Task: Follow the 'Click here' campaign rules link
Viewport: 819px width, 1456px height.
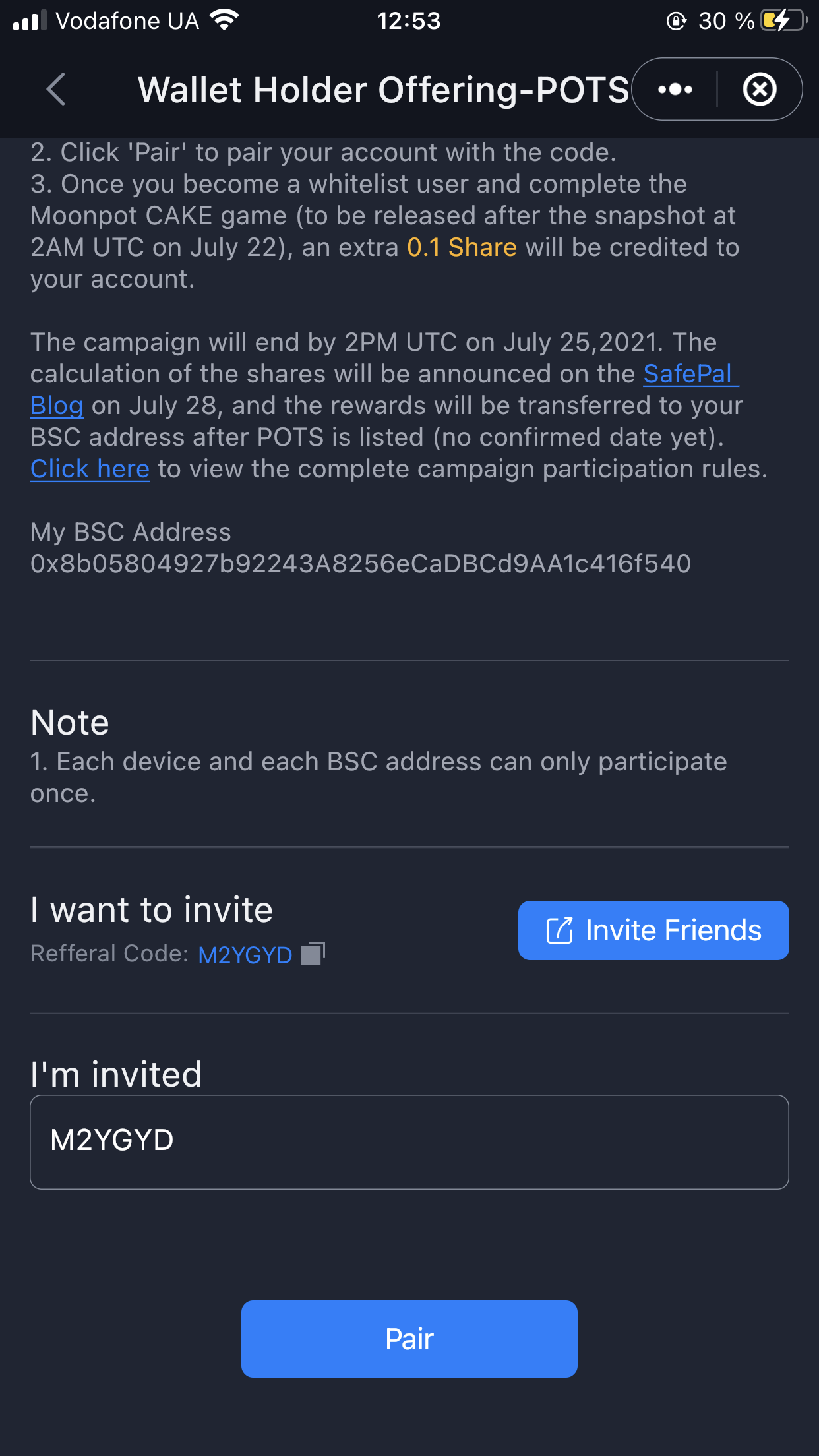Action: coord(90,470)
